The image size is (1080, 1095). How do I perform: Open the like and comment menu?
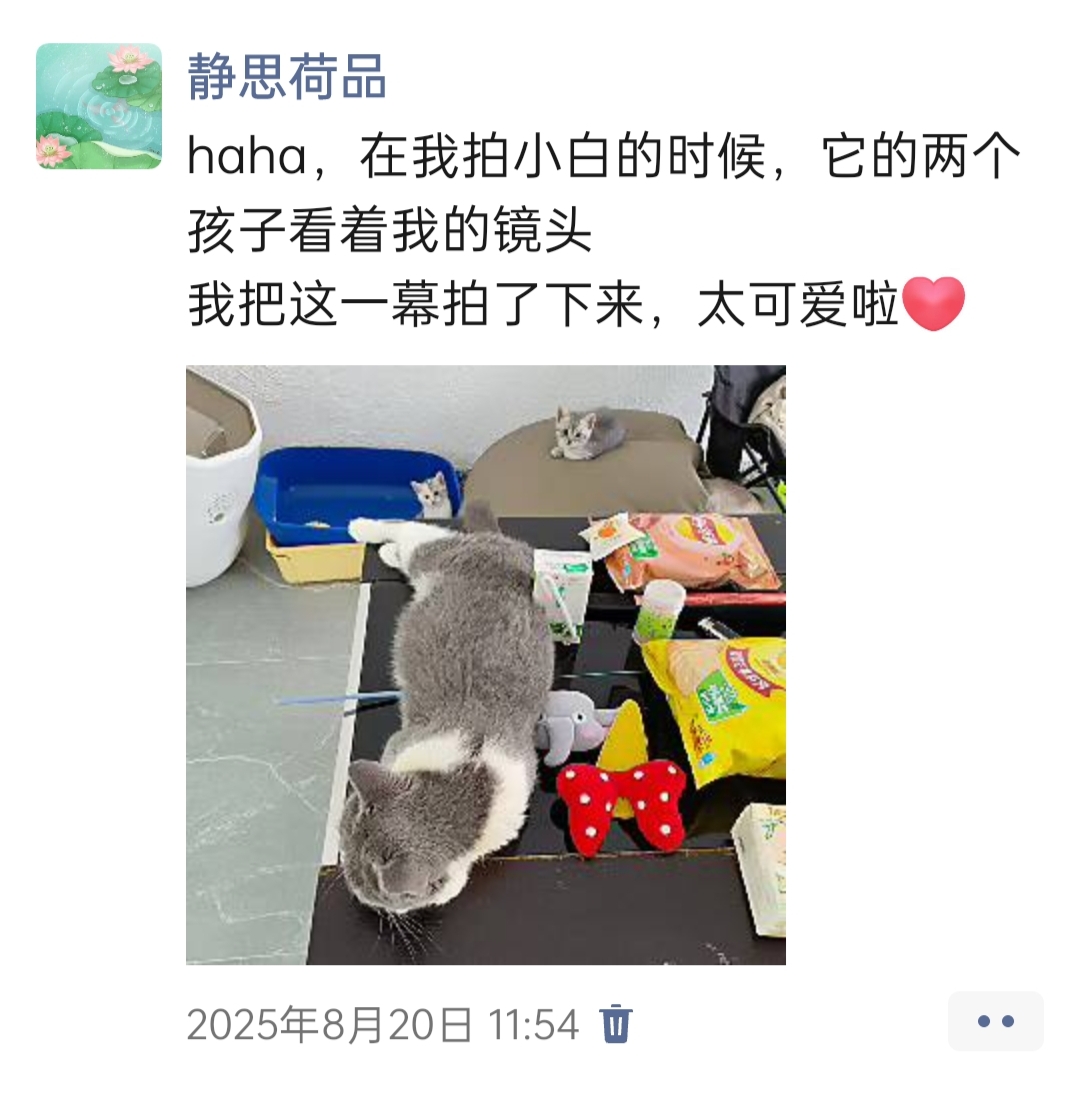[x=995, y=1021]
